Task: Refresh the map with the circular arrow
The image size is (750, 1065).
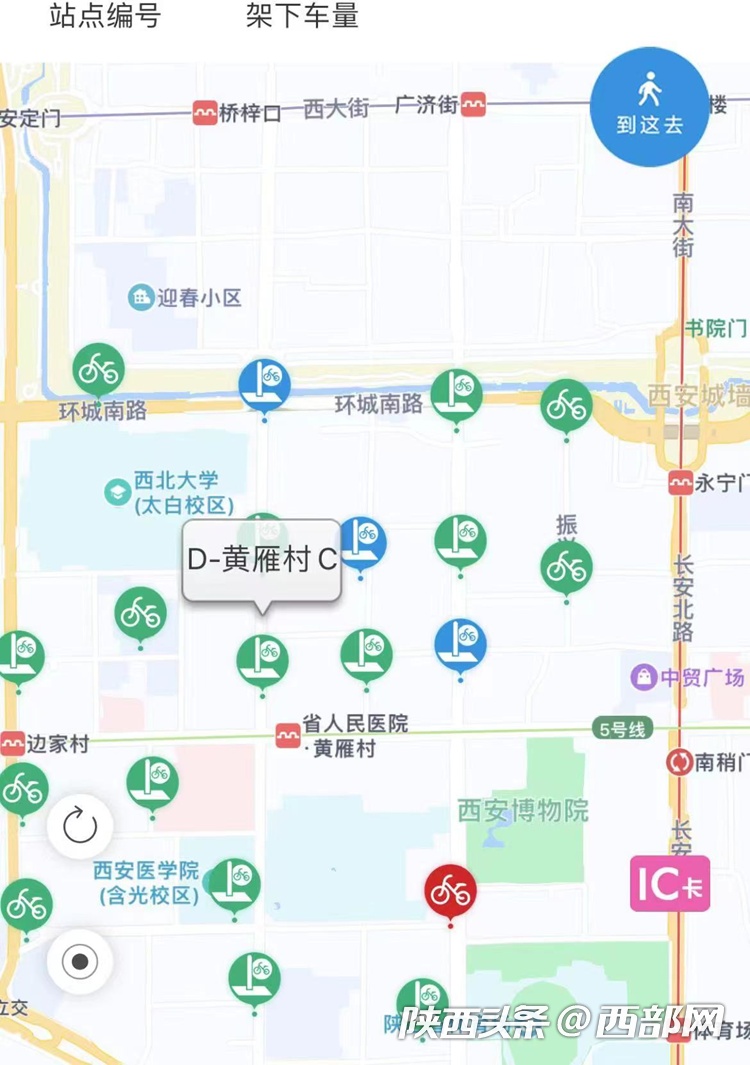Action: pos(80,826)
